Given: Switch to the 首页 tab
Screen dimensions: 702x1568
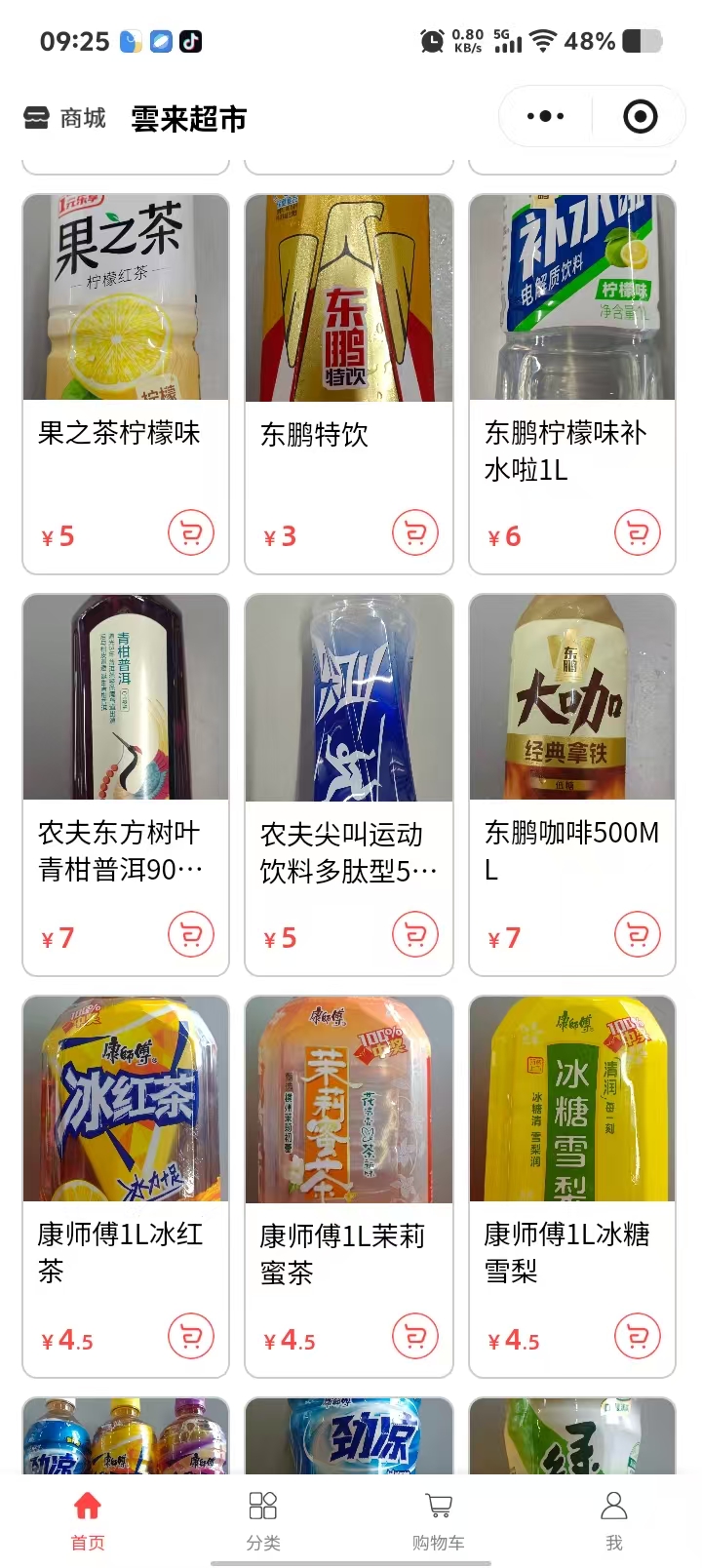Looking at the screenshot, I should coord(88,1519).
